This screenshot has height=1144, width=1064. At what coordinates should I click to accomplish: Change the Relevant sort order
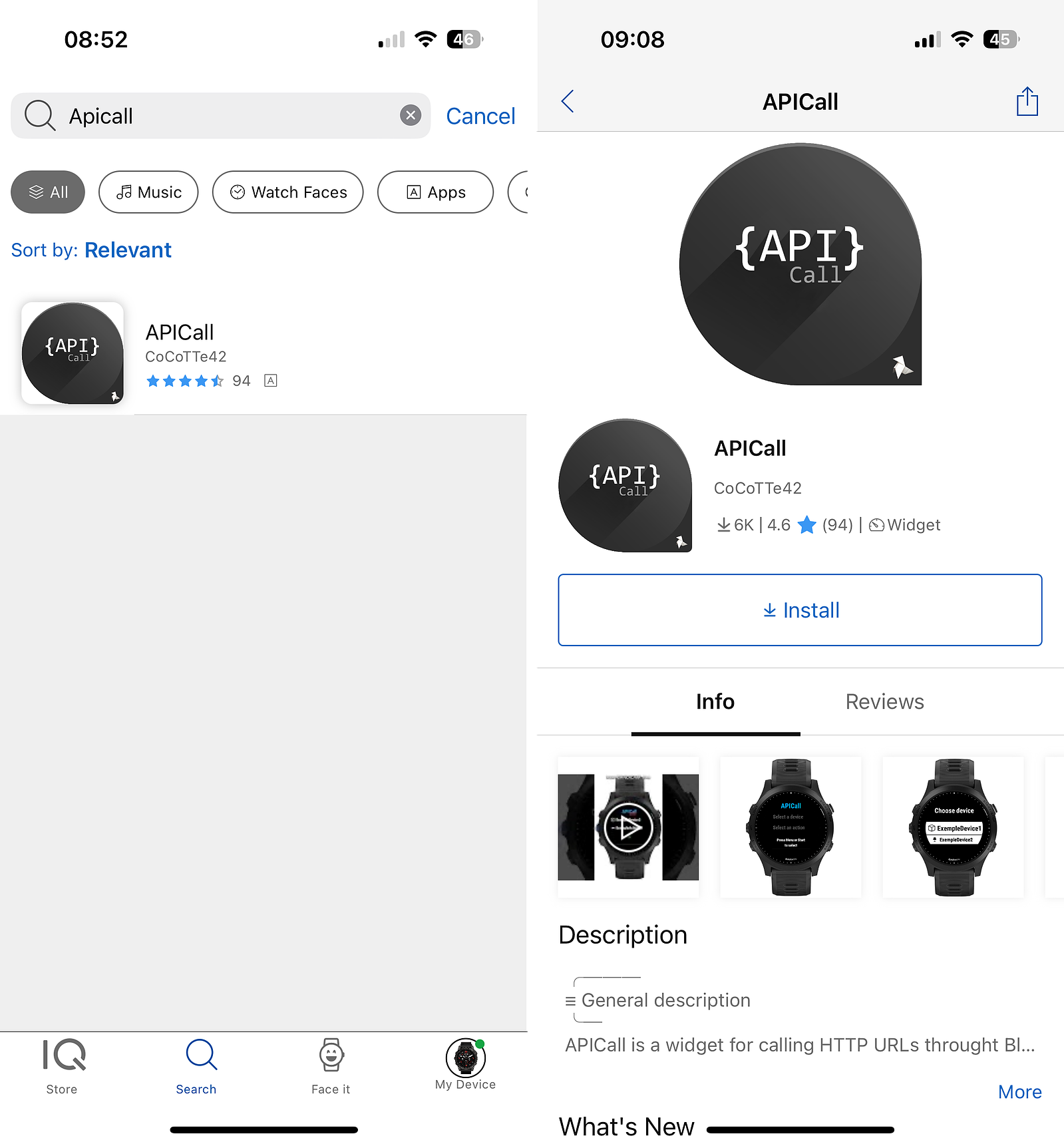[x=128, y=250]
